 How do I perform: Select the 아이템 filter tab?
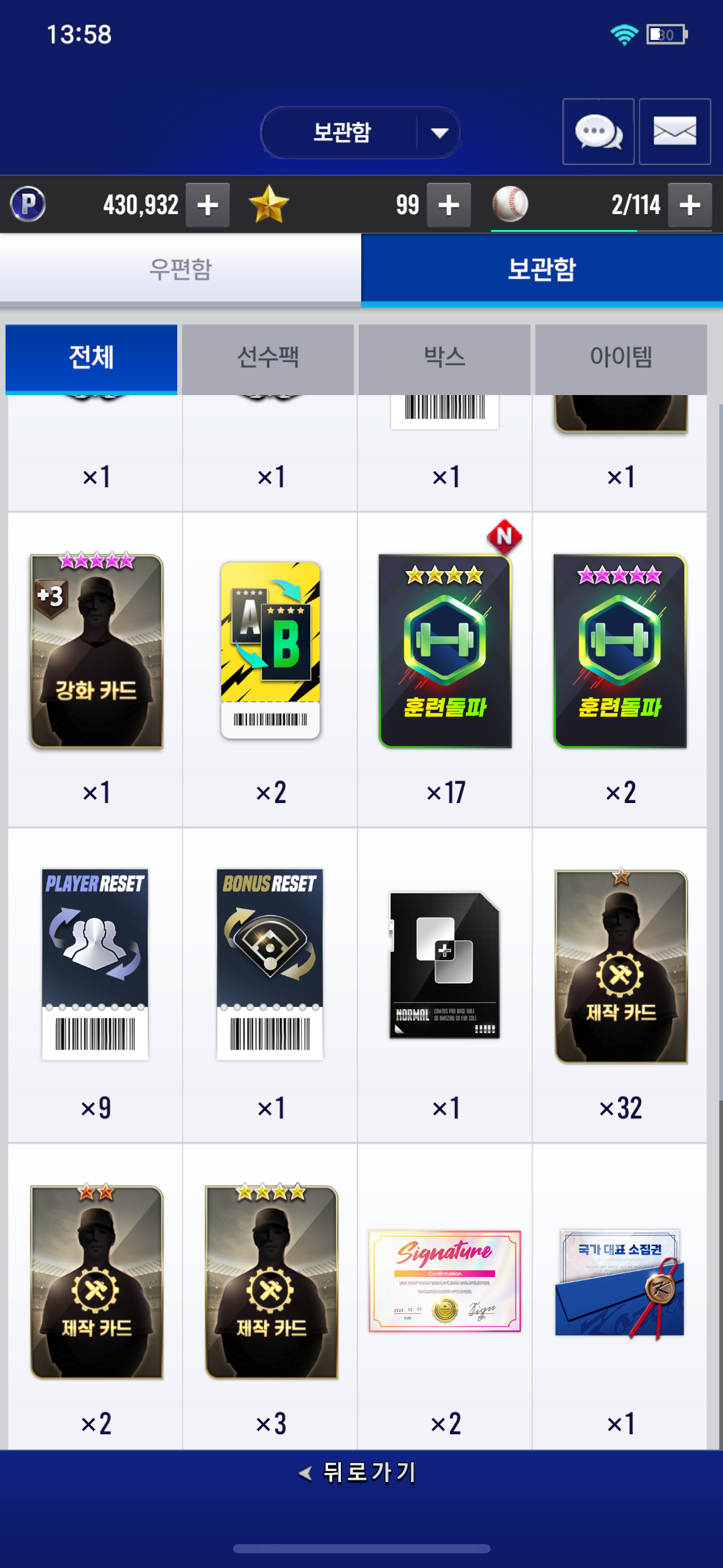[x=621, y=358]
